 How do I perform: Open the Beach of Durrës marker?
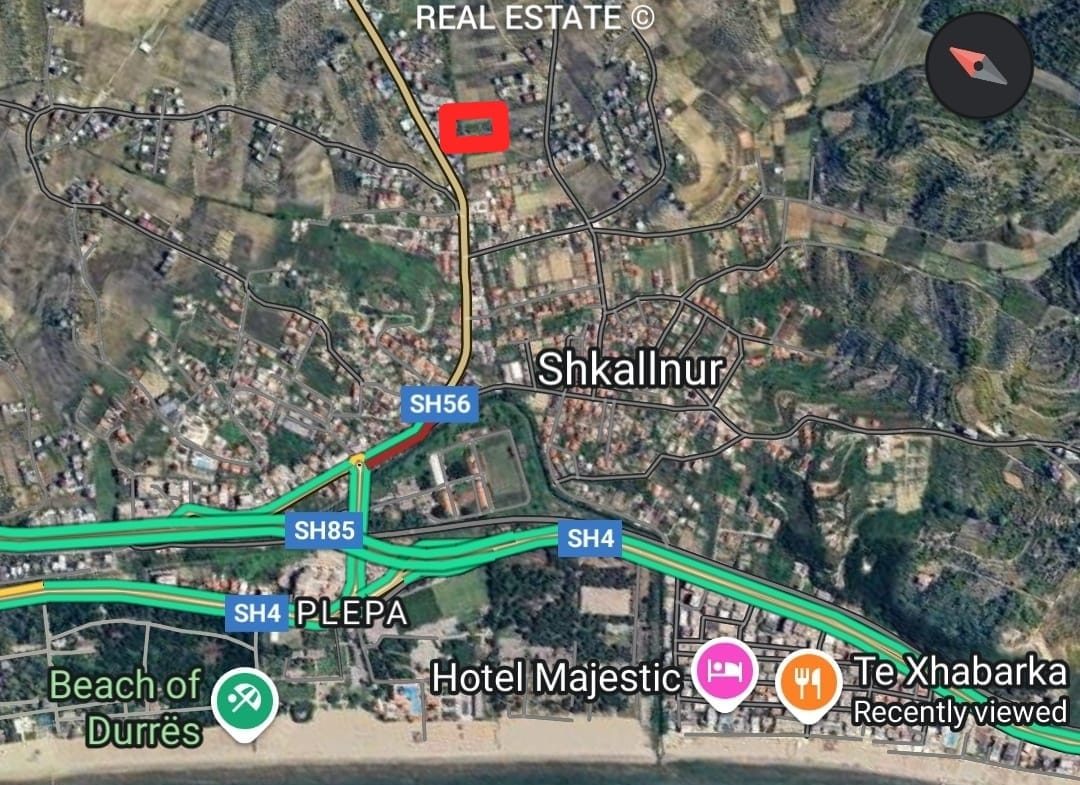tap(243, 701)
